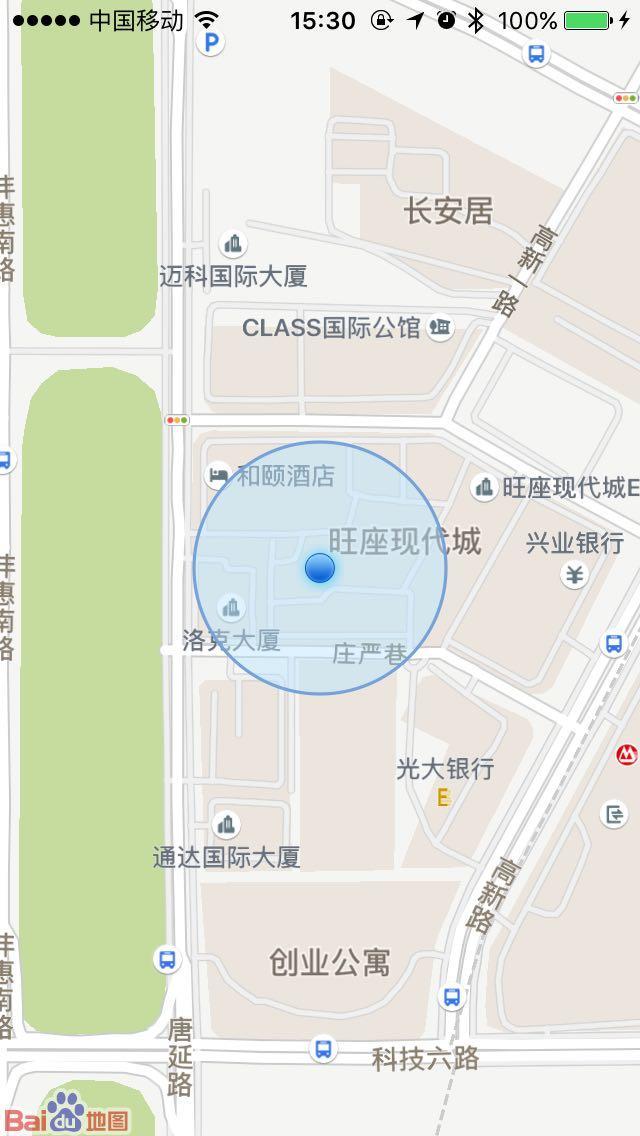Select the 和颐酒店 hotel marker
The height and width of the screenshot is (1136, 640).
(218, 475)
